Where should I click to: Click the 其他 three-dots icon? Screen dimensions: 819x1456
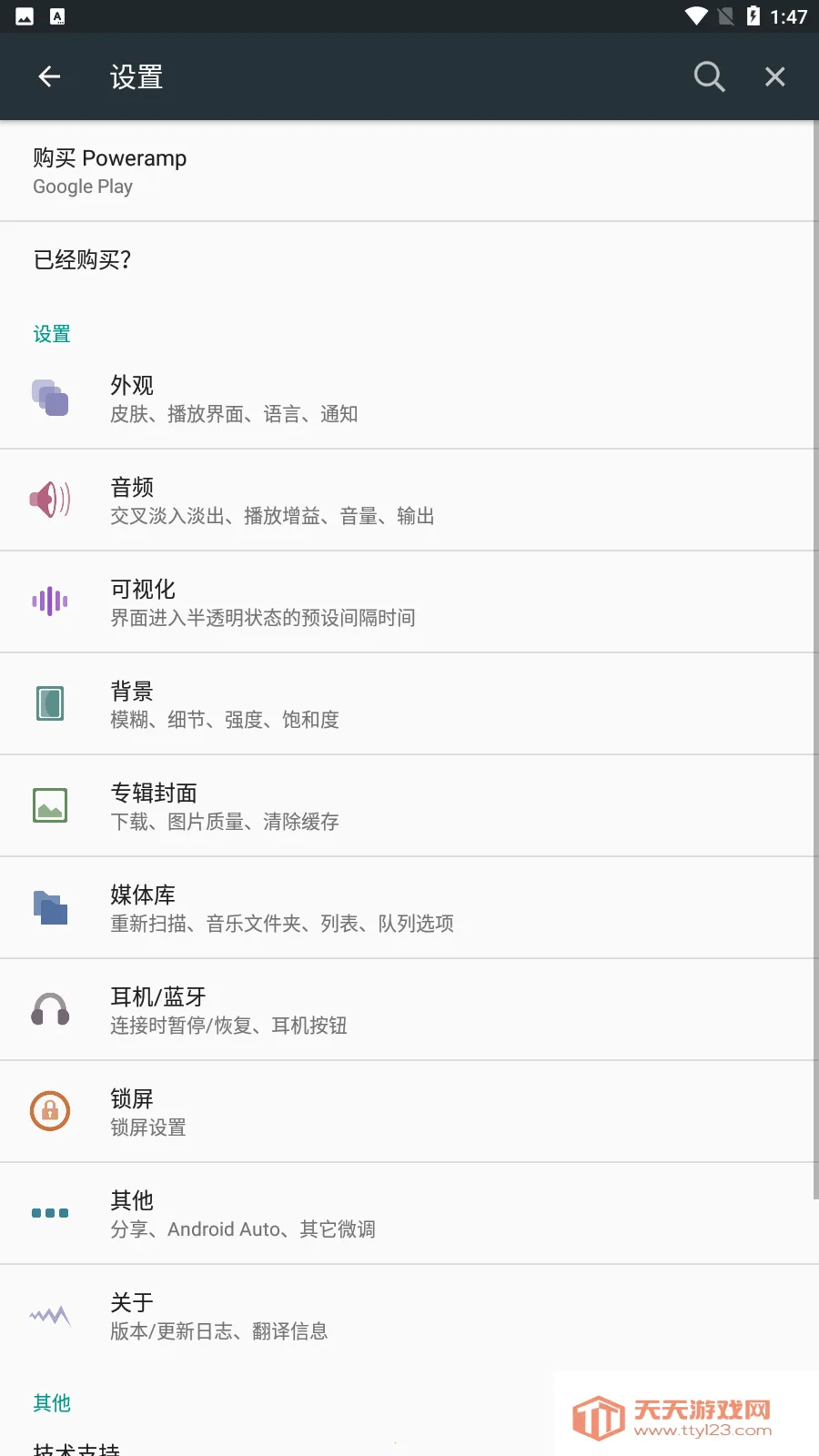50,1213
